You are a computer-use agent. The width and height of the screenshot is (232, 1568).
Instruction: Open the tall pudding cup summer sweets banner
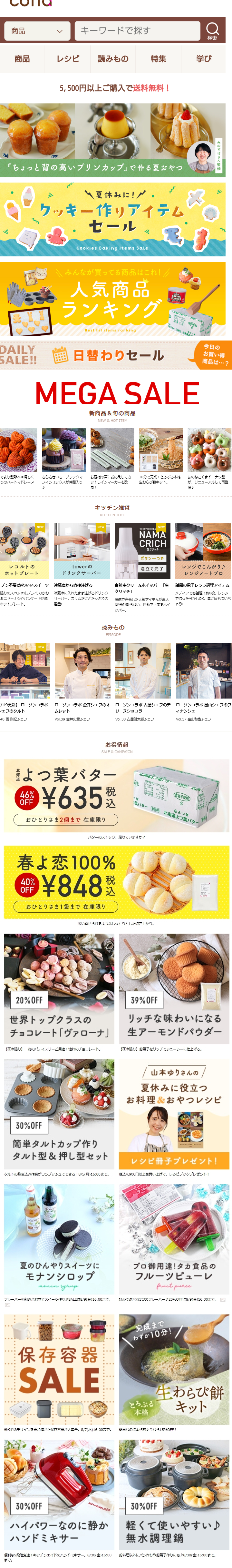coord(113,140)
